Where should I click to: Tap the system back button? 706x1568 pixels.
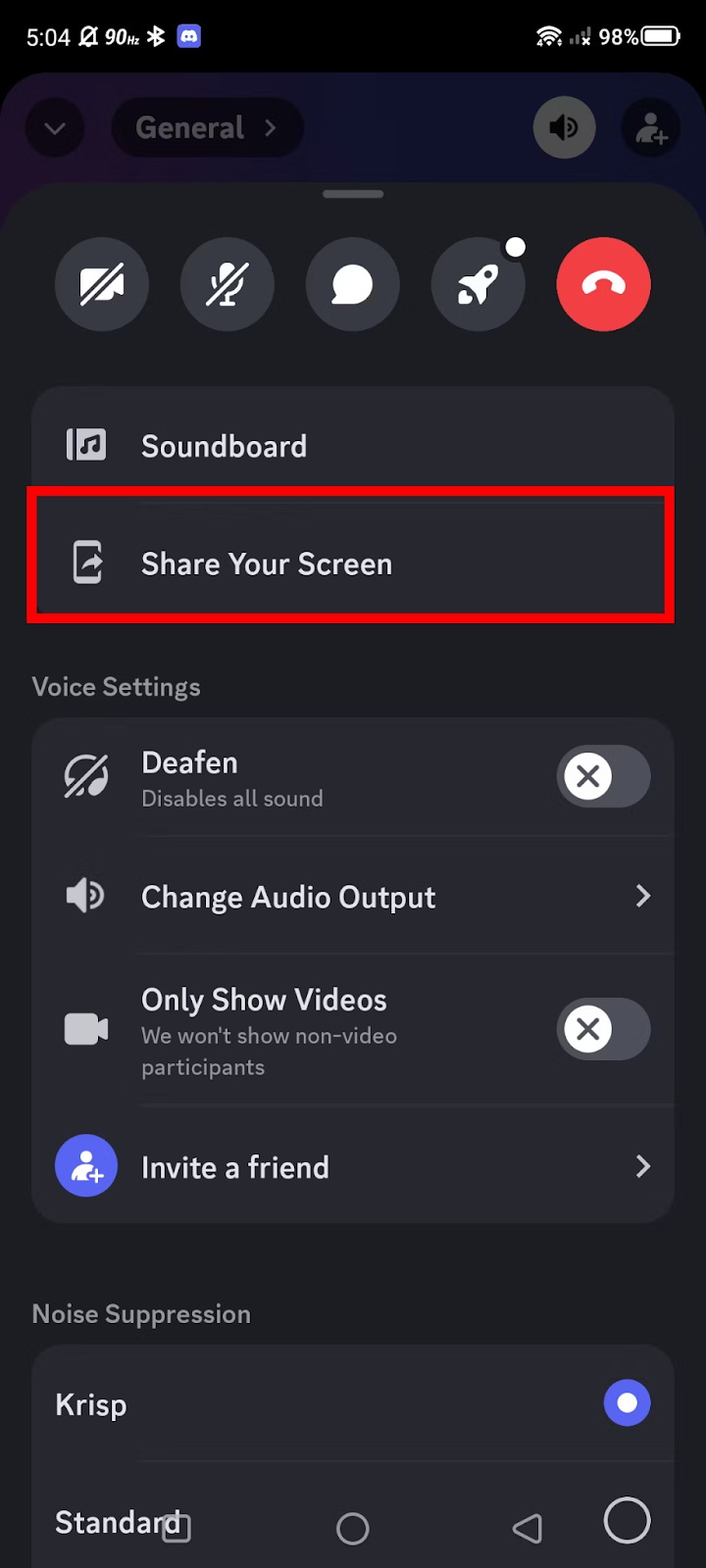(x=528, y=1528)
